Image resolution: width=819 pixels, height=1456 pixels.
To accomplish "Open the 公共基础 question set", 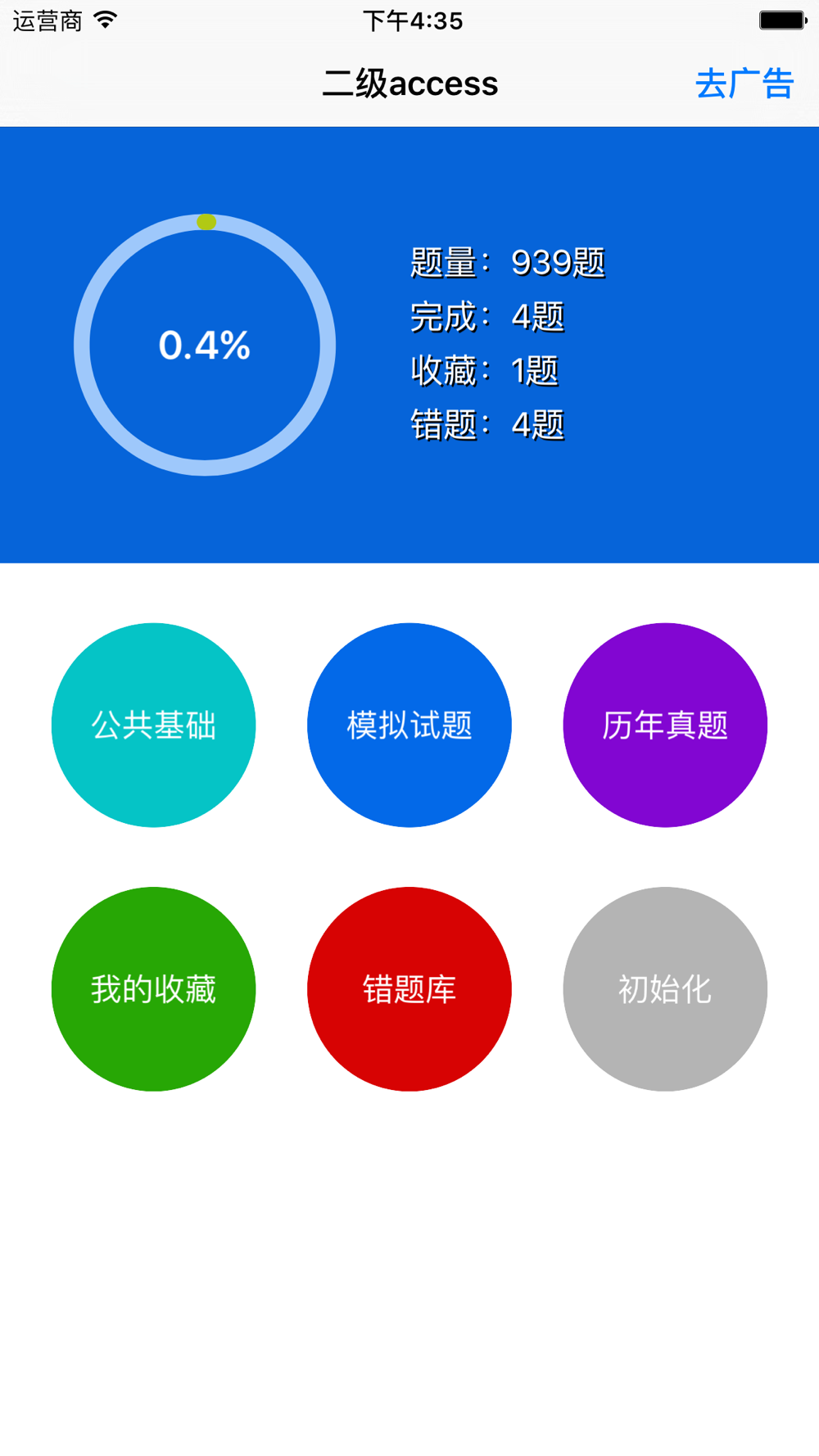I will (x=153, y=725).
